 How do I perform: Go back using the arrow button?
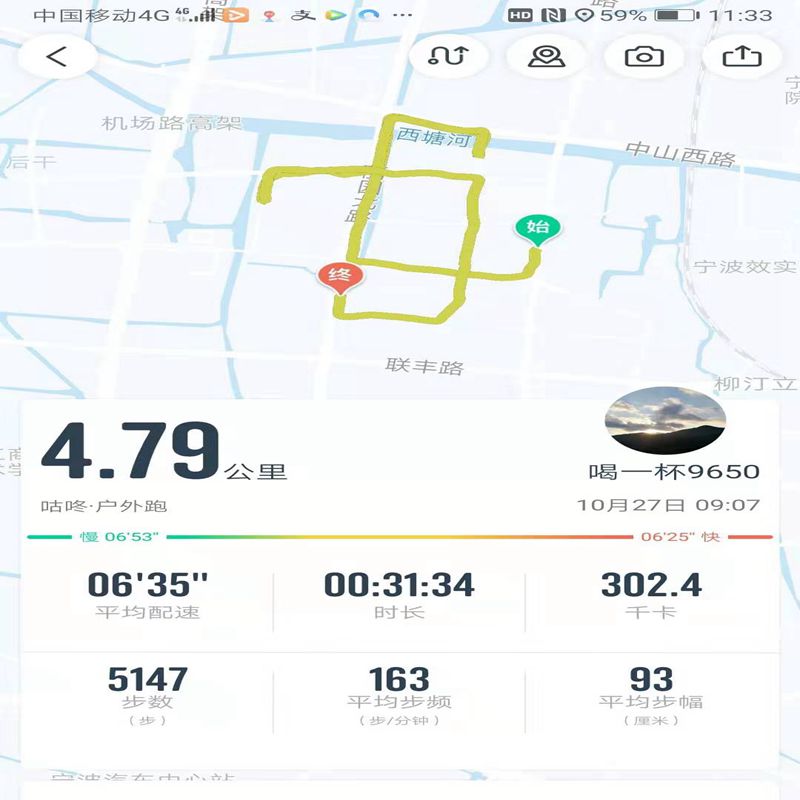(x=57, y=56)
